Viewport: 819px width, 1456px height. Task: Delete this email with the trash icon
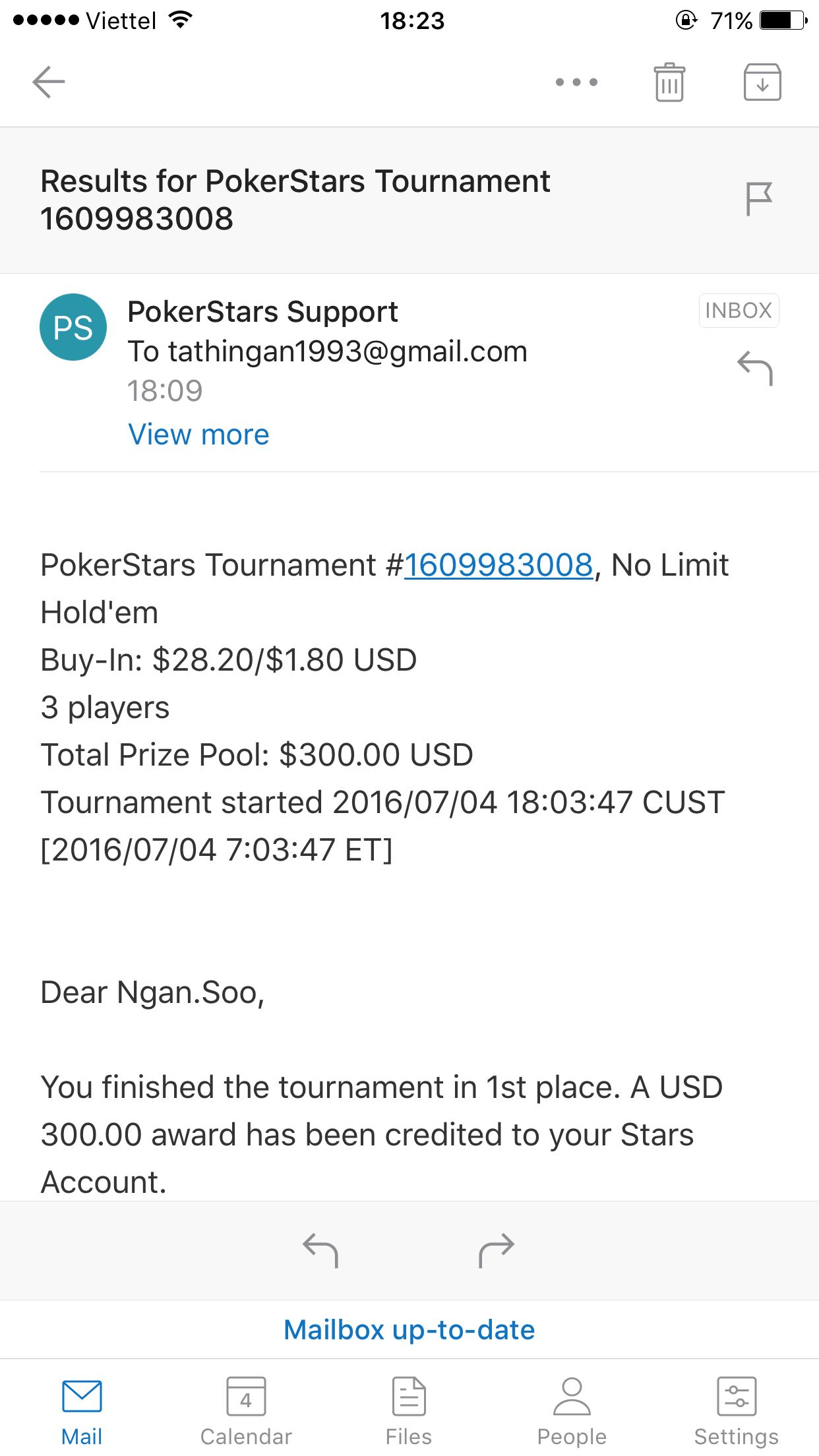(669, 82)
